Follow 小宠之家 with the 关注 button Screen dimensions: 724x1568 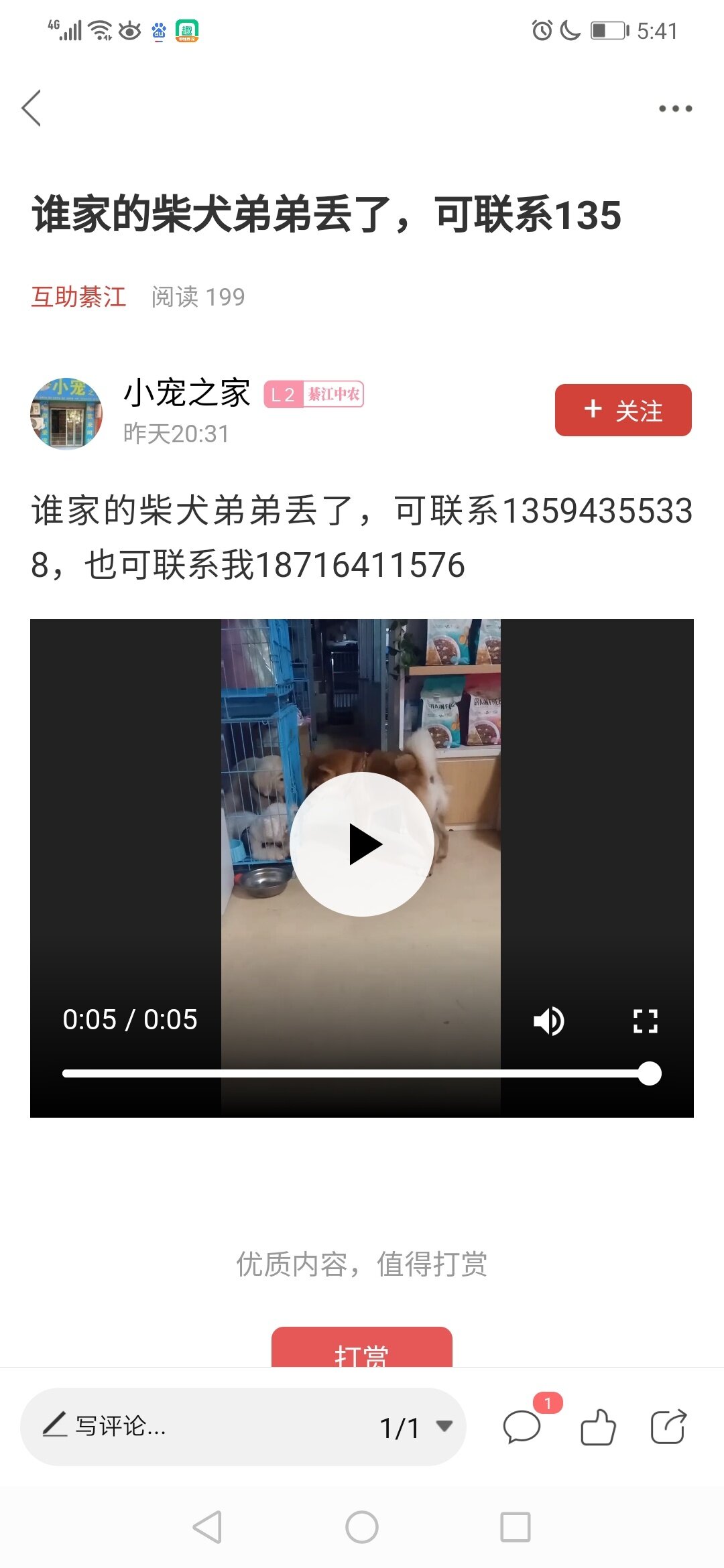pos(623,410)
